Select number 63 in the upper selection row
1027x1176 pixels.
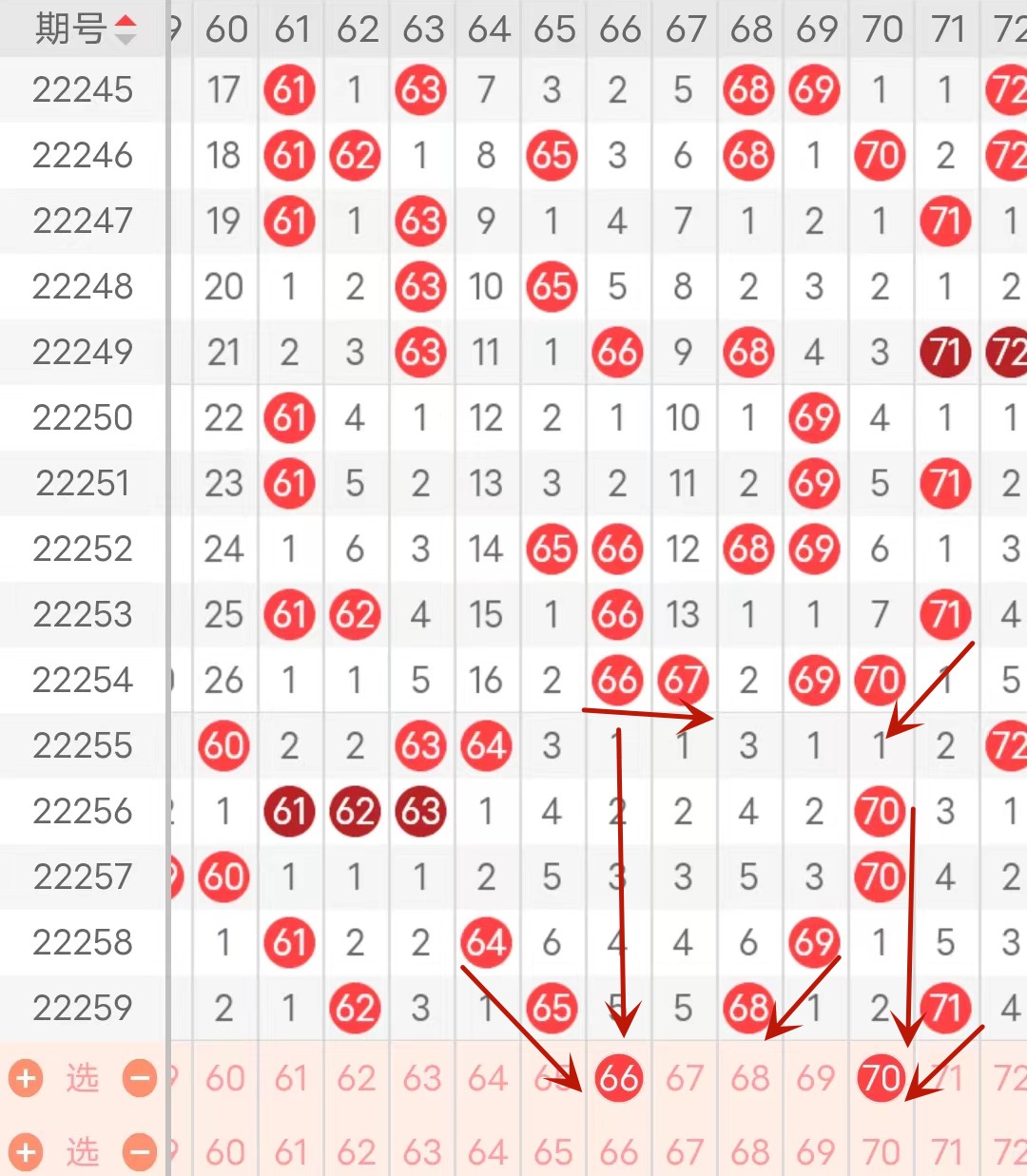click(421, 1079)
